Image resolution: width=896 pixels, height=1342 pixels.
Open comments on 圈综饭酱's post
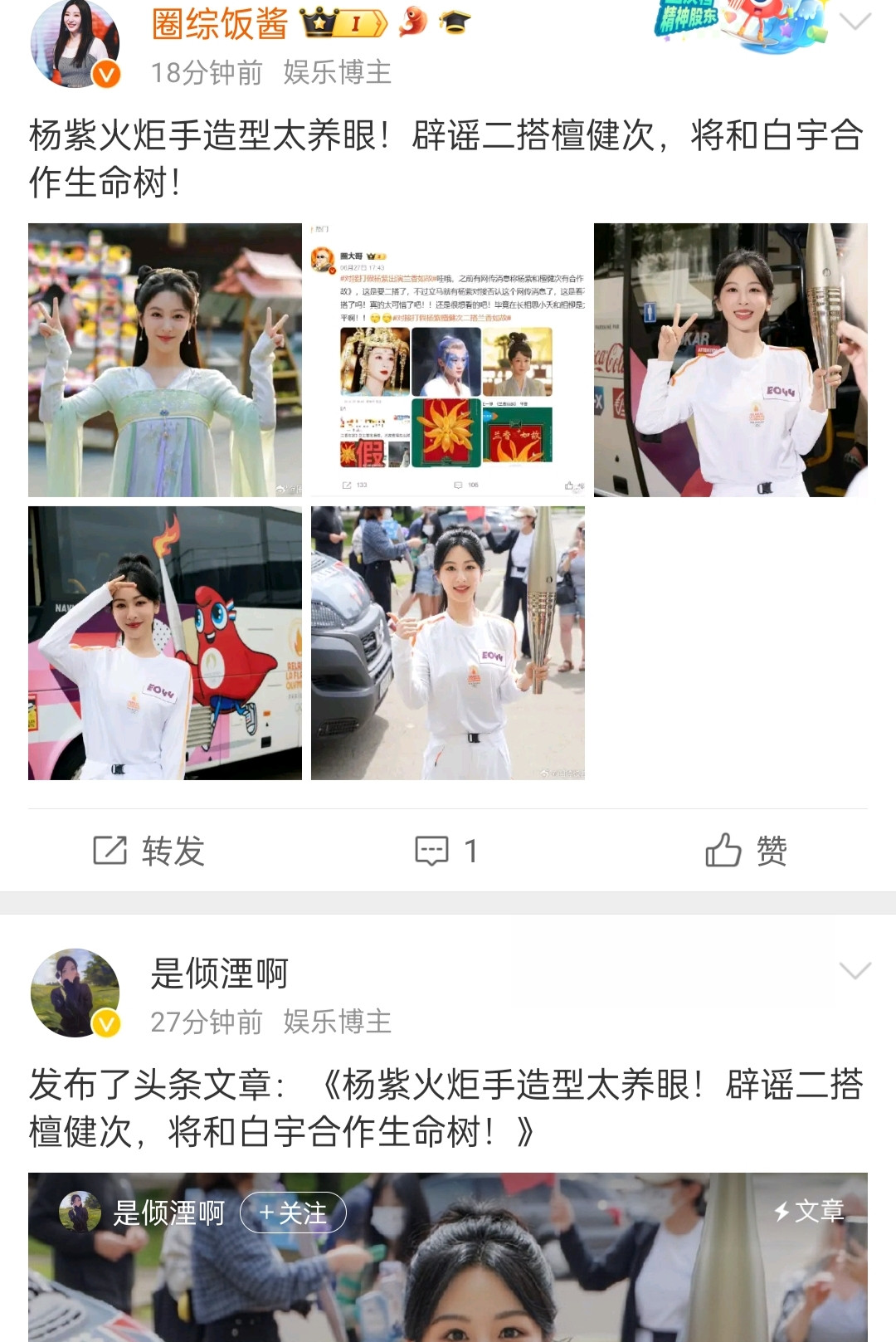pos(447,851)
